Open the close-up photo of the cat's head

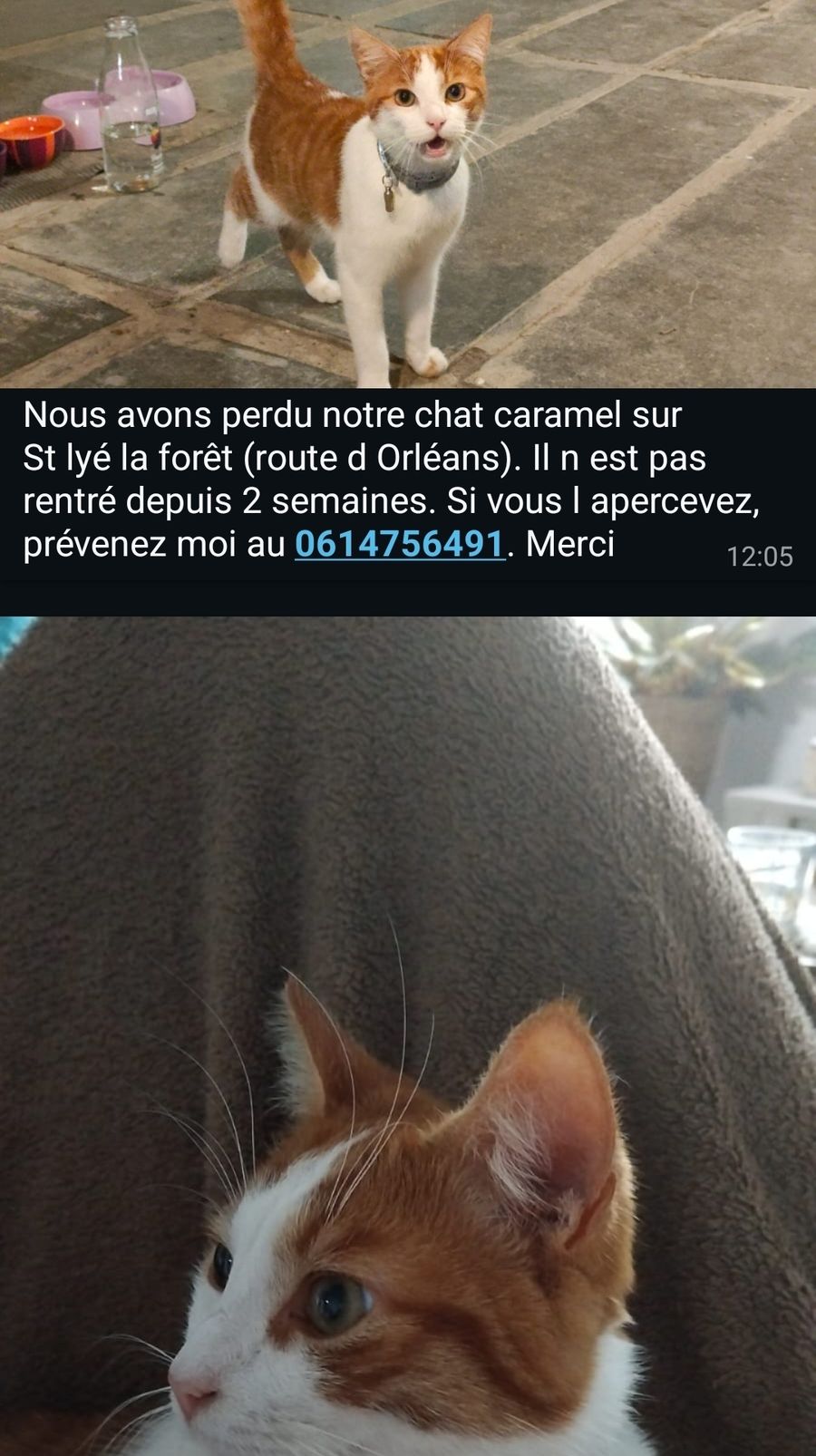pos(408,1035)
